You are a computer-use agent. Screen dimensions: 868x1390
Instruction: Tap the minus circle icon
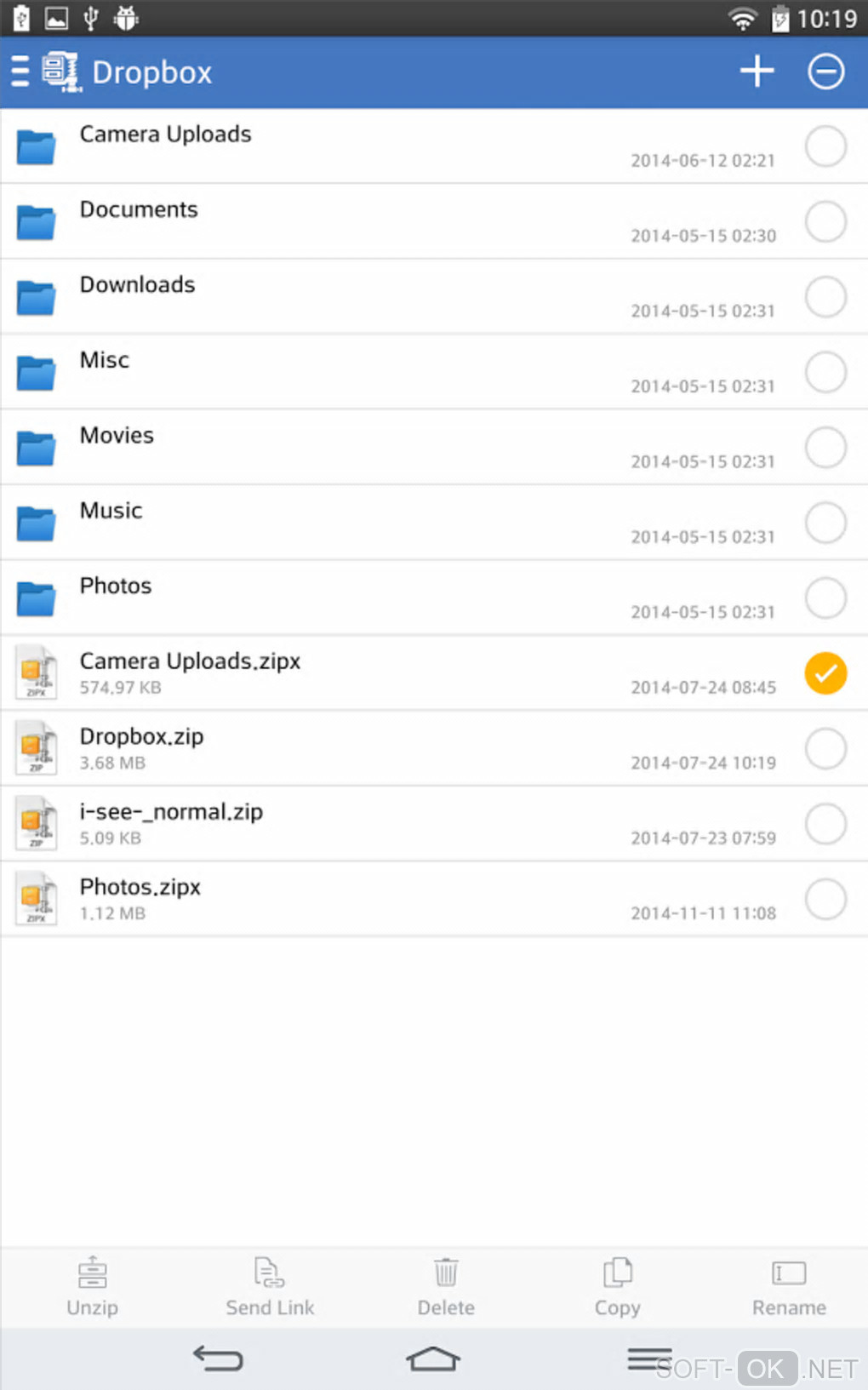(x=825, y=72)
